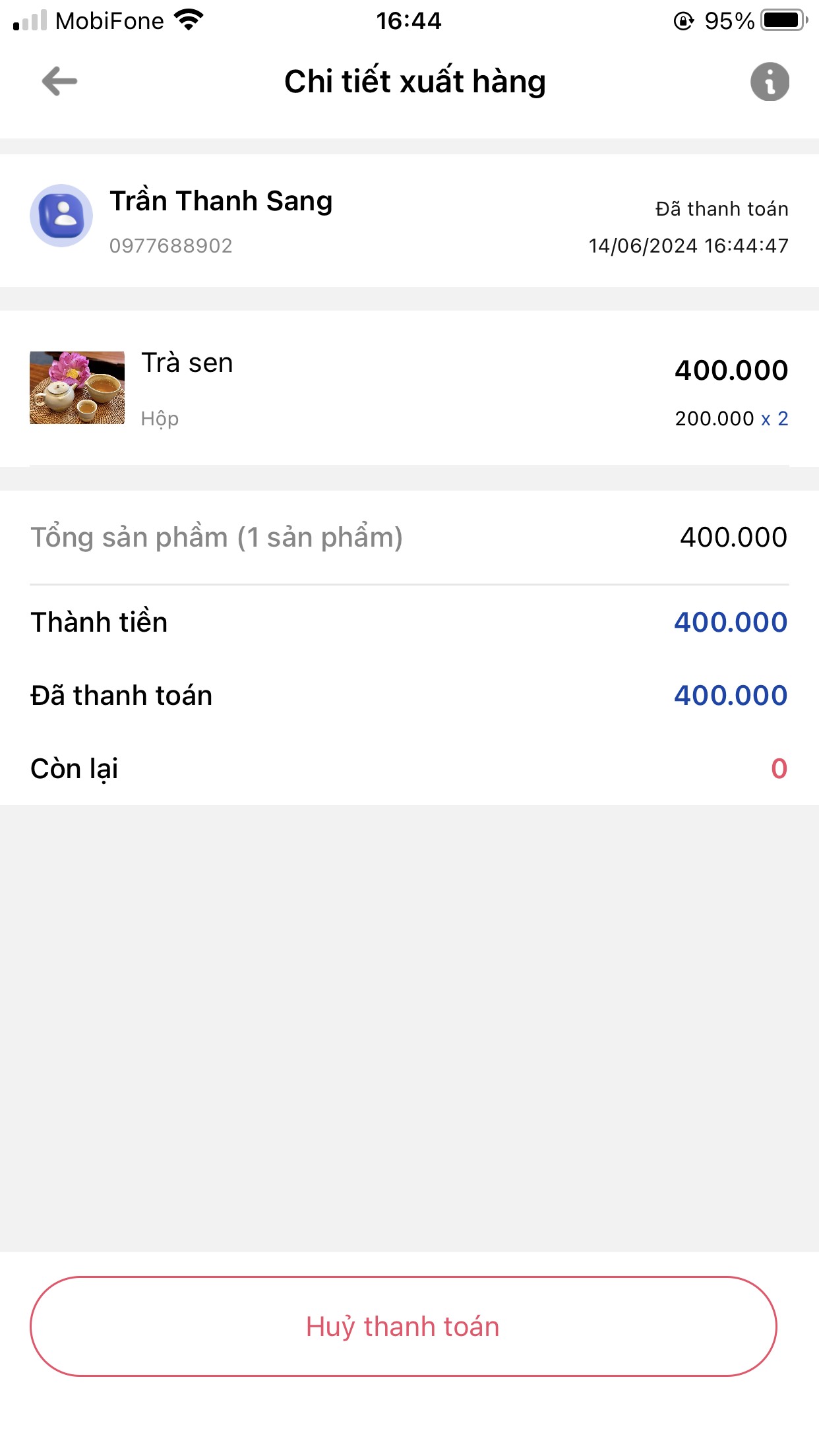Image resolution: width=819 pixels, height=1456 pixels.
Task: Open the Trà sen product row
Action: (x=409, y=389)
